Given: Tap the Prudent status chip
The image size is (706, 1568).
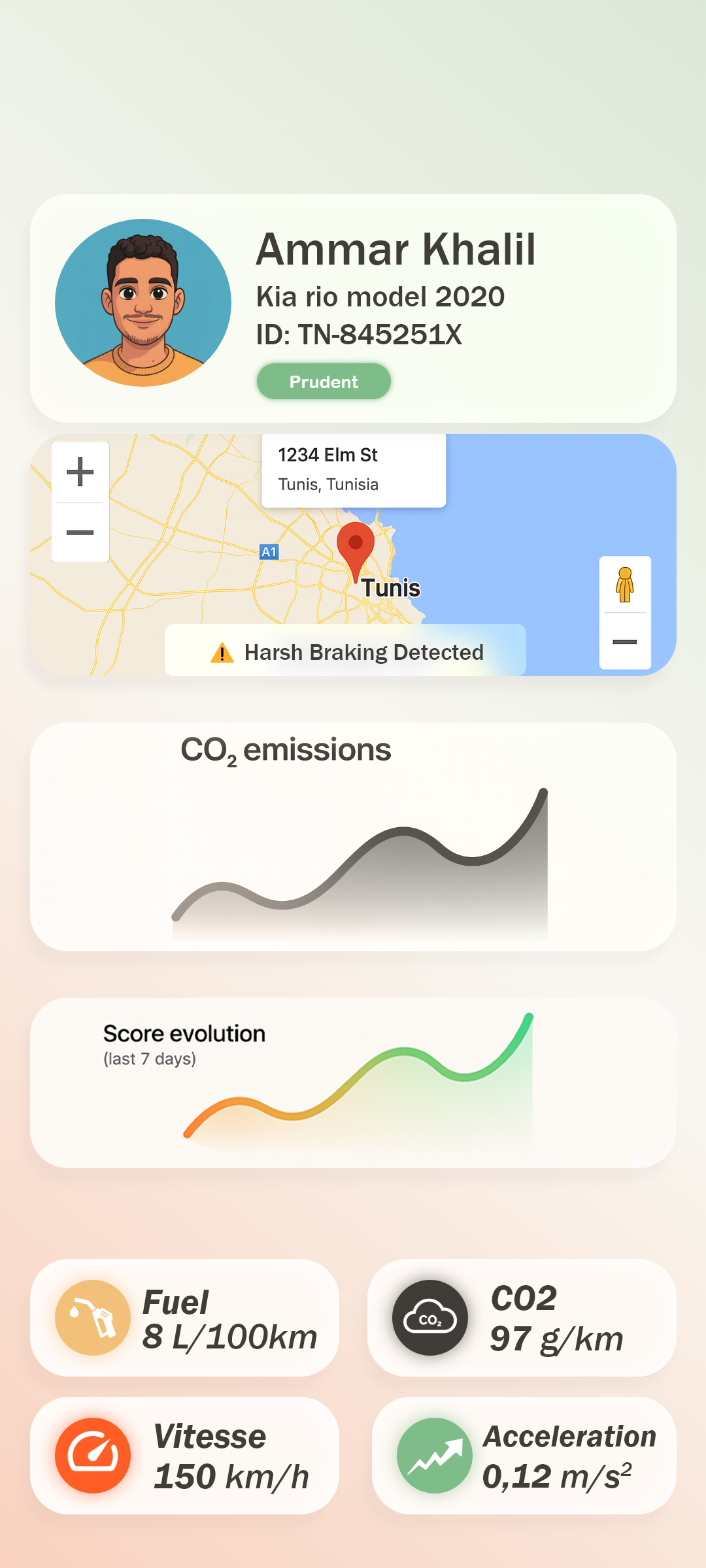Looking at the screenshot, I should pos(324,382).
